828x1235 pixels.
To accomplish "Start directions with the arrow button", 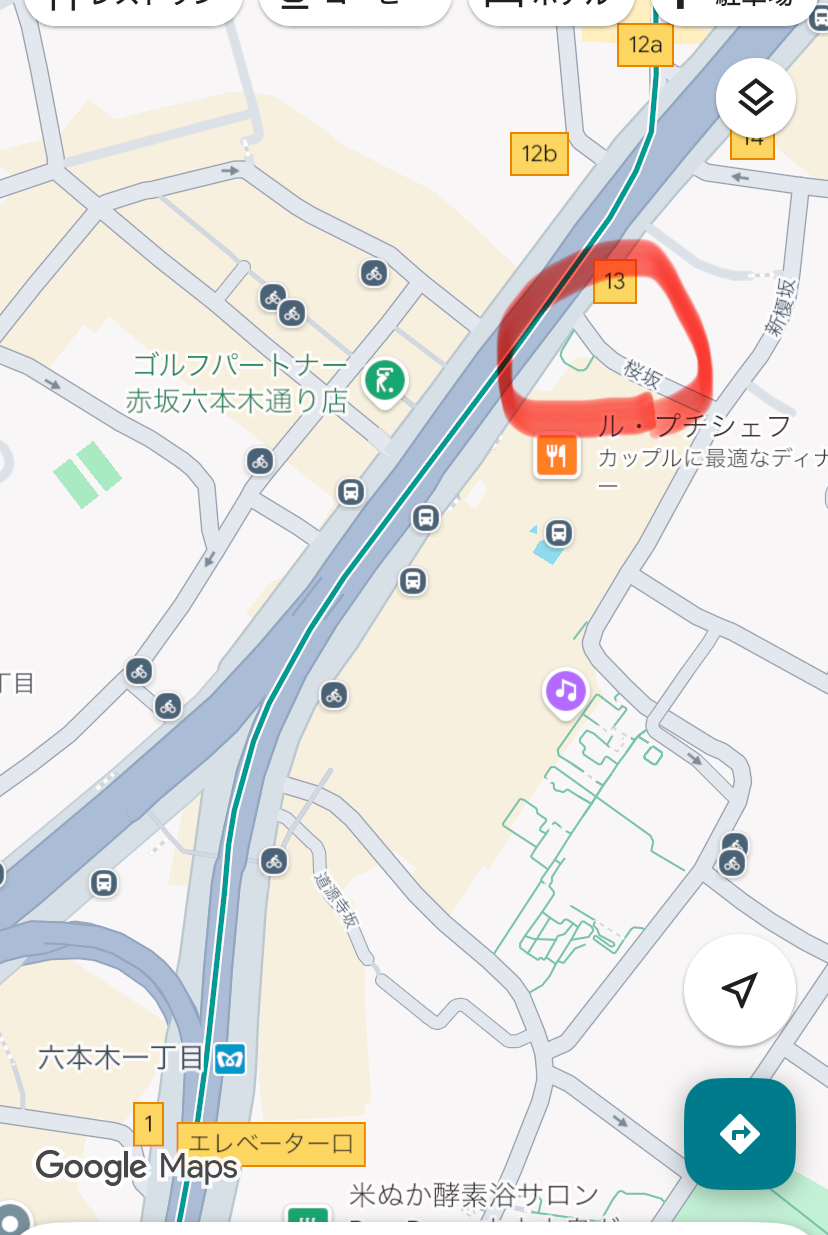I will [739, 1133].
